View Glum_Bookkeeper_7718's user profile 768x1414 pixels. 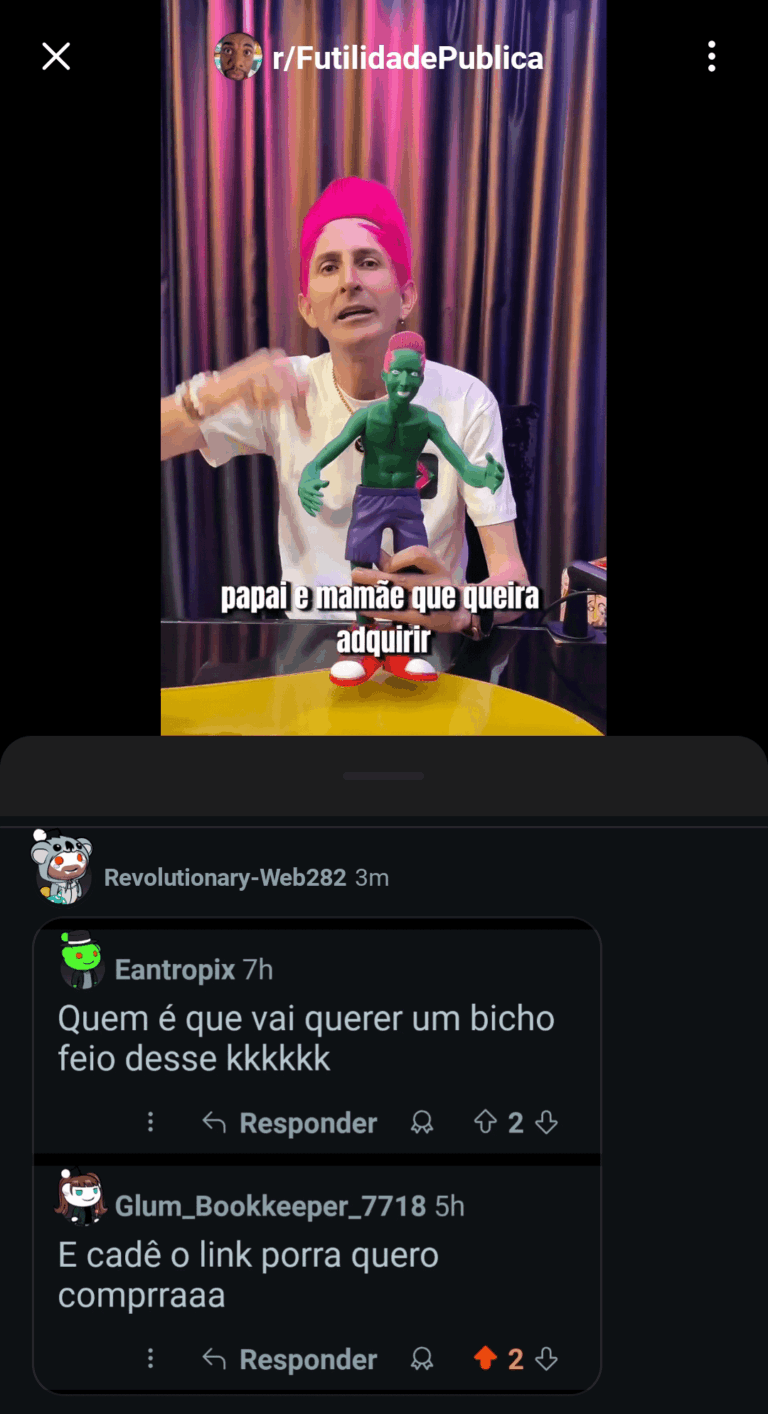tap(270, 1206)
